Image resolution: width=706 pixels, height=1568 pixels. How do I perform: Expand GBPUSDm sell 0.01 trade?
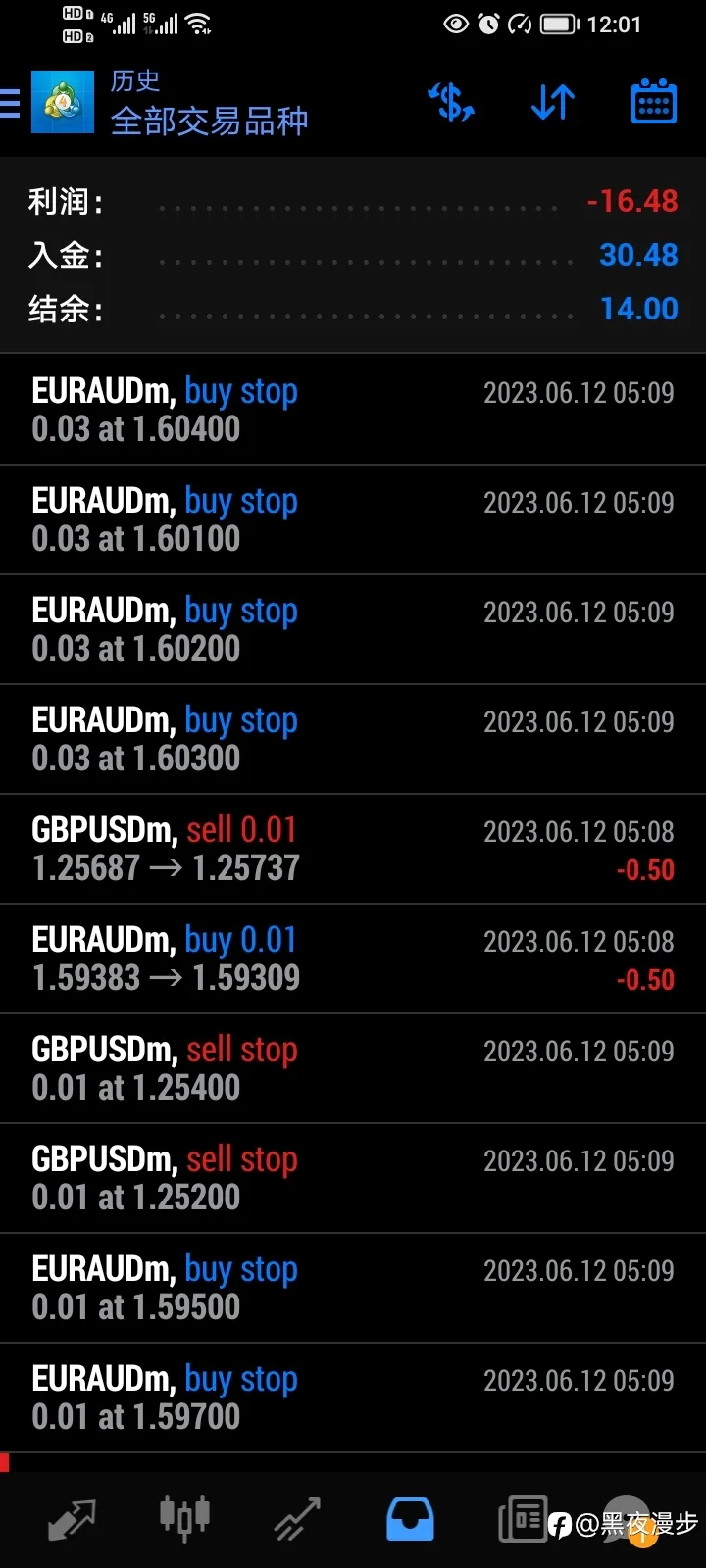pyautogui.click(x=353, y=849)
